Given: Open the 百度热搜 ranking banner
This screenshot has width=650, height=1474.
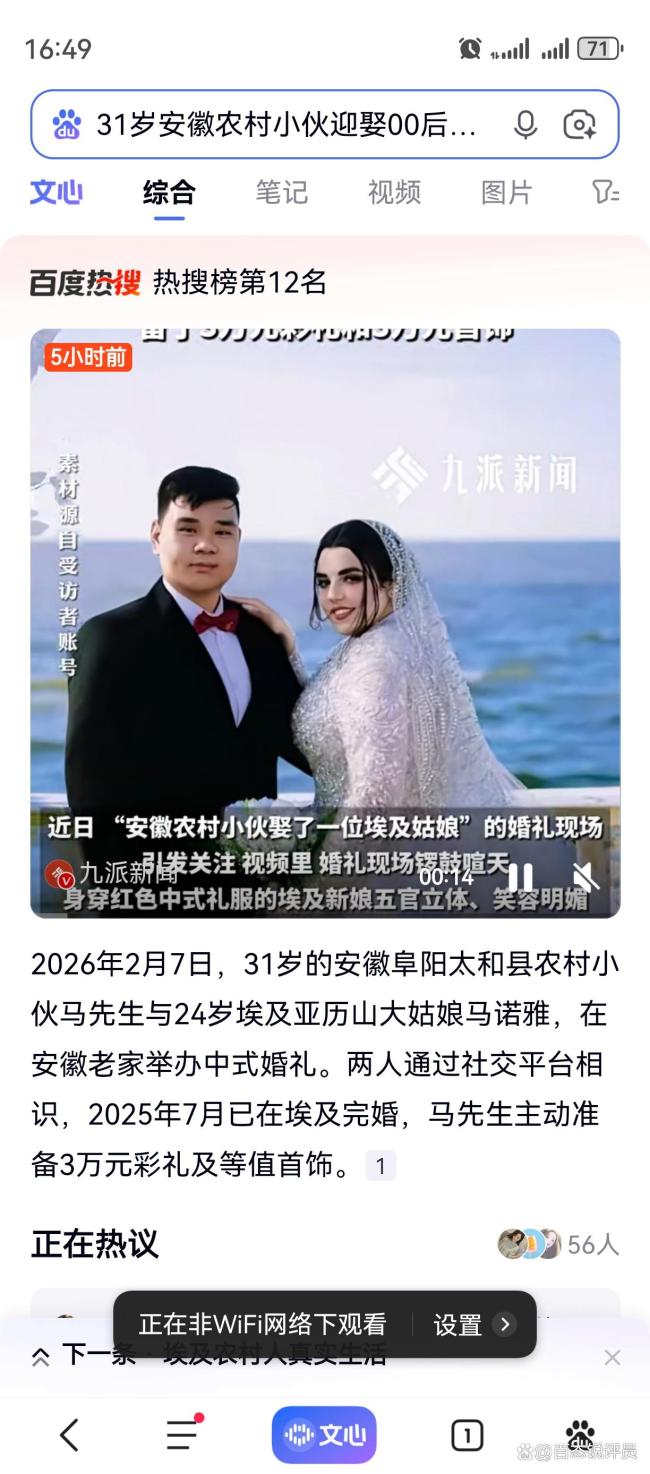Looking at the screenshot, I should pos(180,283).
